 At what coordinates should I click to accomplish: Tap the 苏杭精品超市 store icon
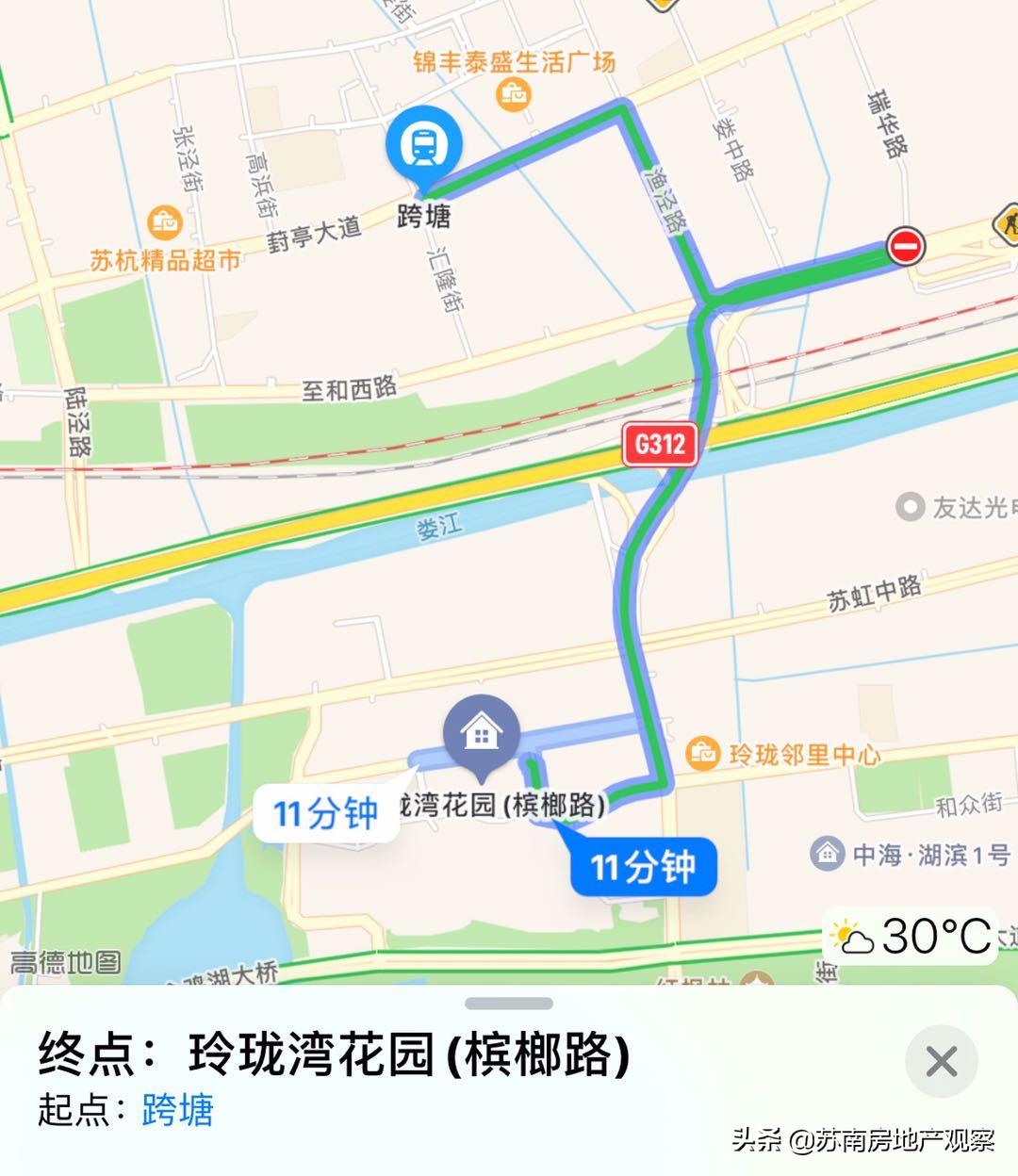click(162, 223)
